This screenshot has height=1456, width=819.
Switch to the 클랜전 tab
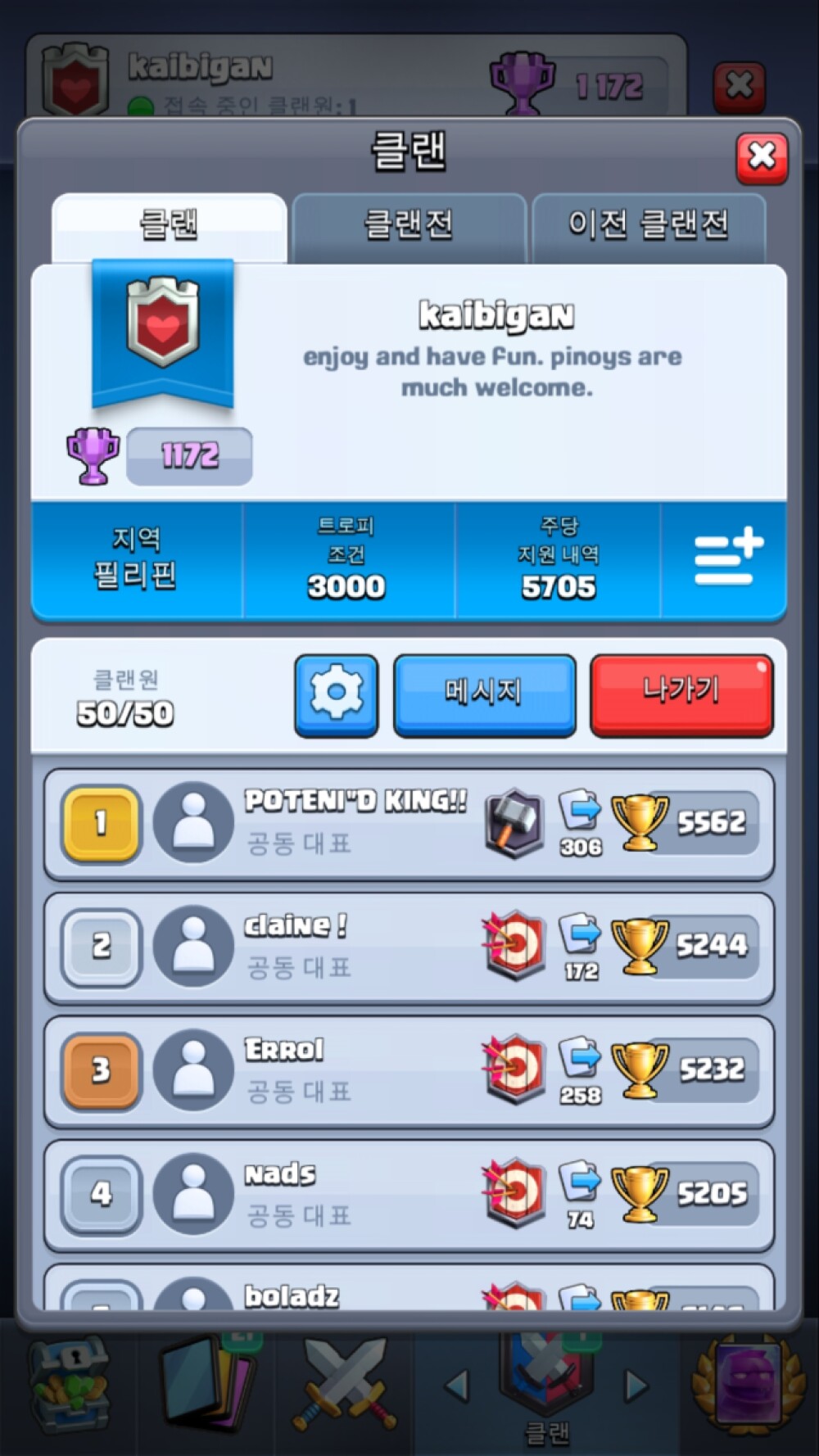click(409, 226)
